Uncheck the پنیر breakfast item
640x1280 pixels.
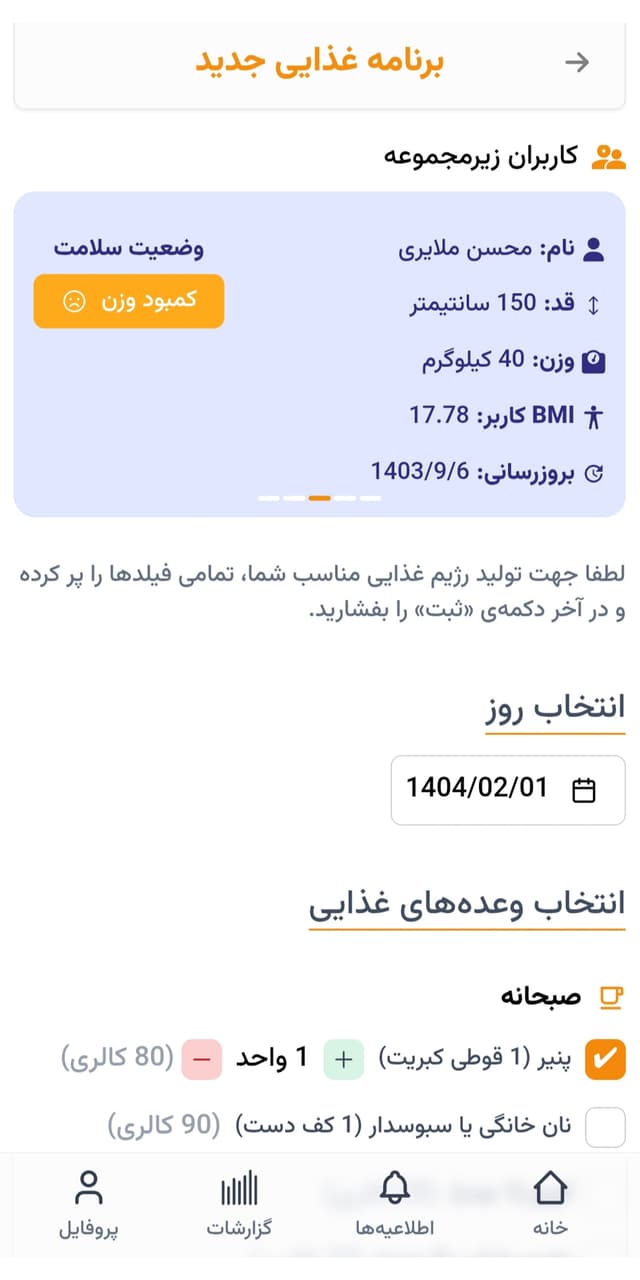pyautogui.click(x=605, y=1059)
